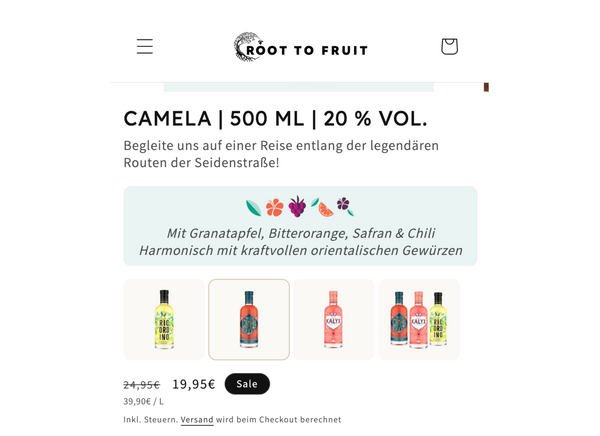Viewport: 600px width, 436px height.
Task: Open the Versand shipping link
Action: click(196, 420)
